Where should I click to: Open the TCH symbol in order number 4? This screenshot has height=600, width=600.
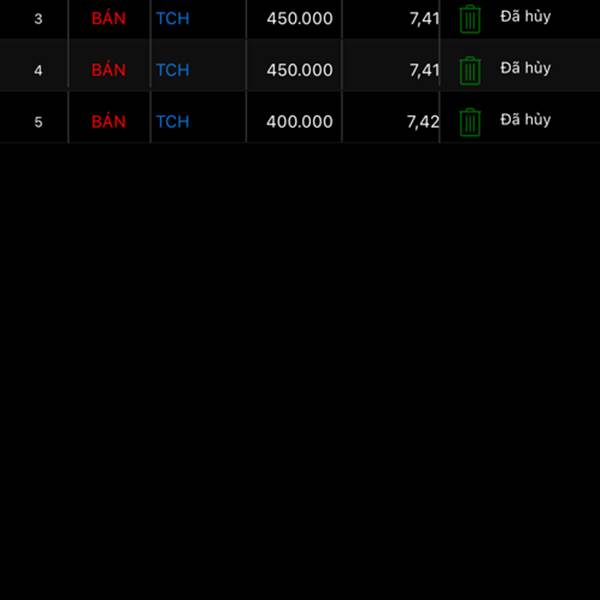[172, 70]
